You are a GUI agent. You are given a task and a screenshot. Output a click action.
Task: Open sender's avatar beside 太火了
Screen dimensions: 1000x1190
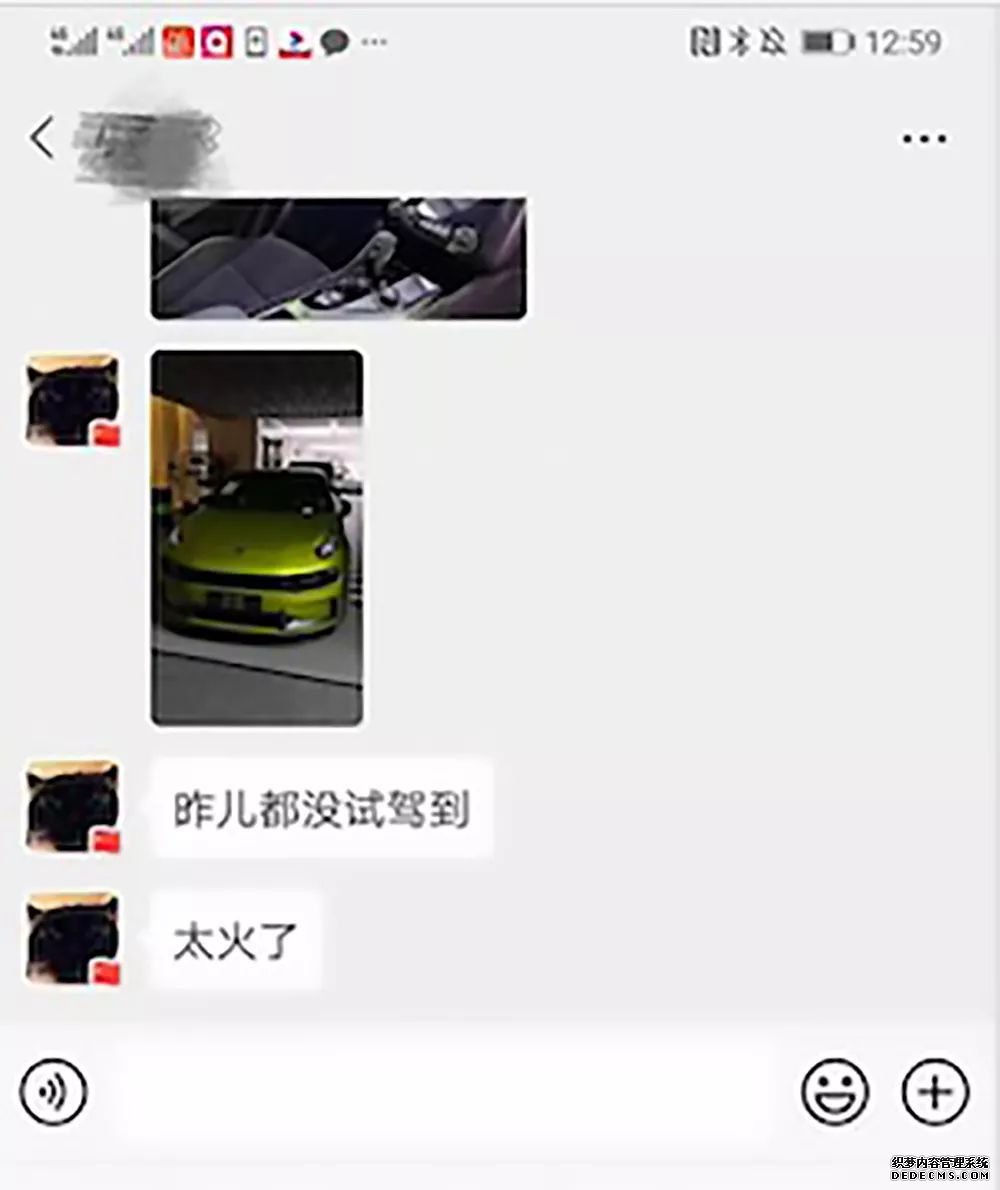(x=72, y=938)
